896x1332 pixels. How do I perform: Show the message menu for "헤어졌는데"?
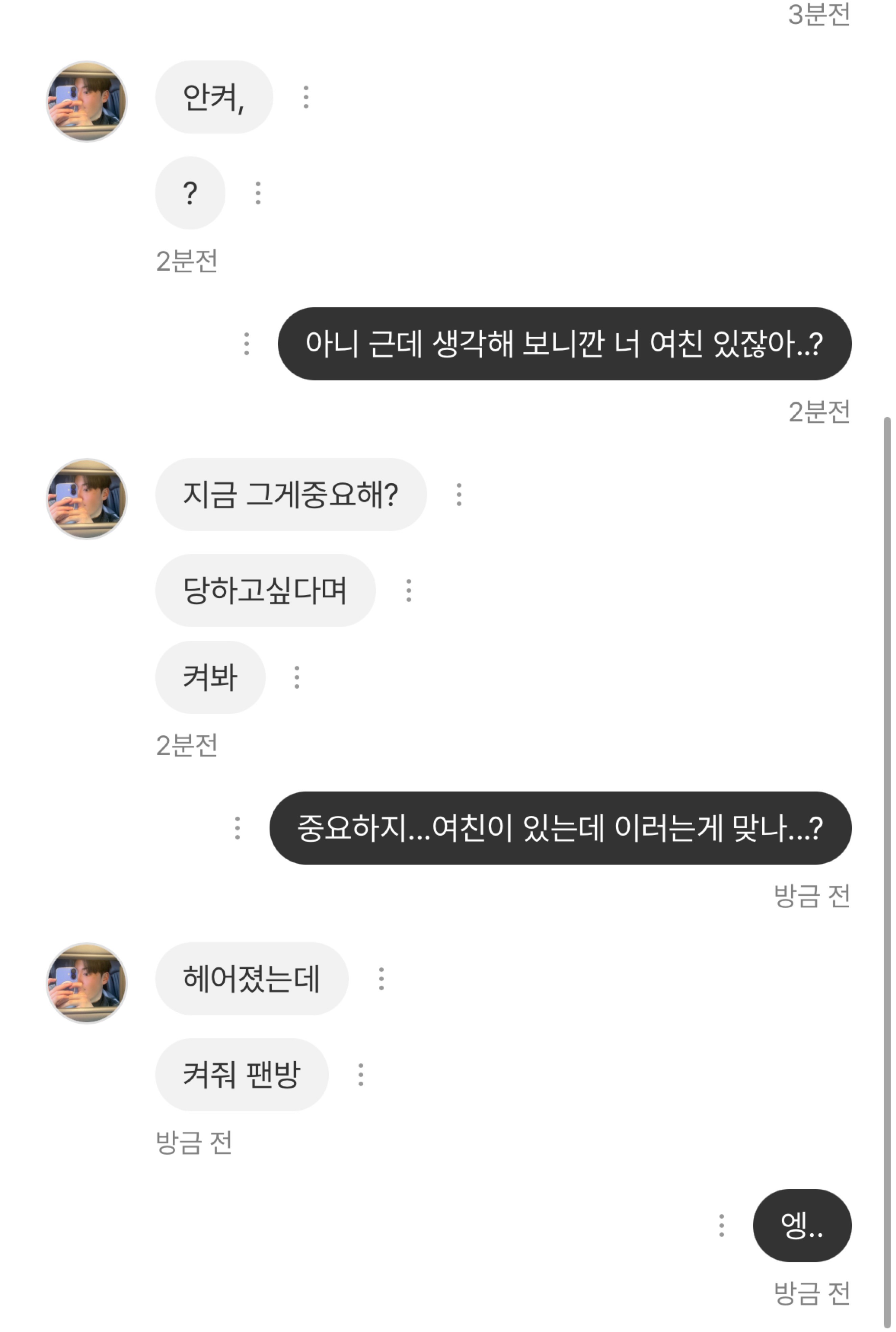pos(381,979)
